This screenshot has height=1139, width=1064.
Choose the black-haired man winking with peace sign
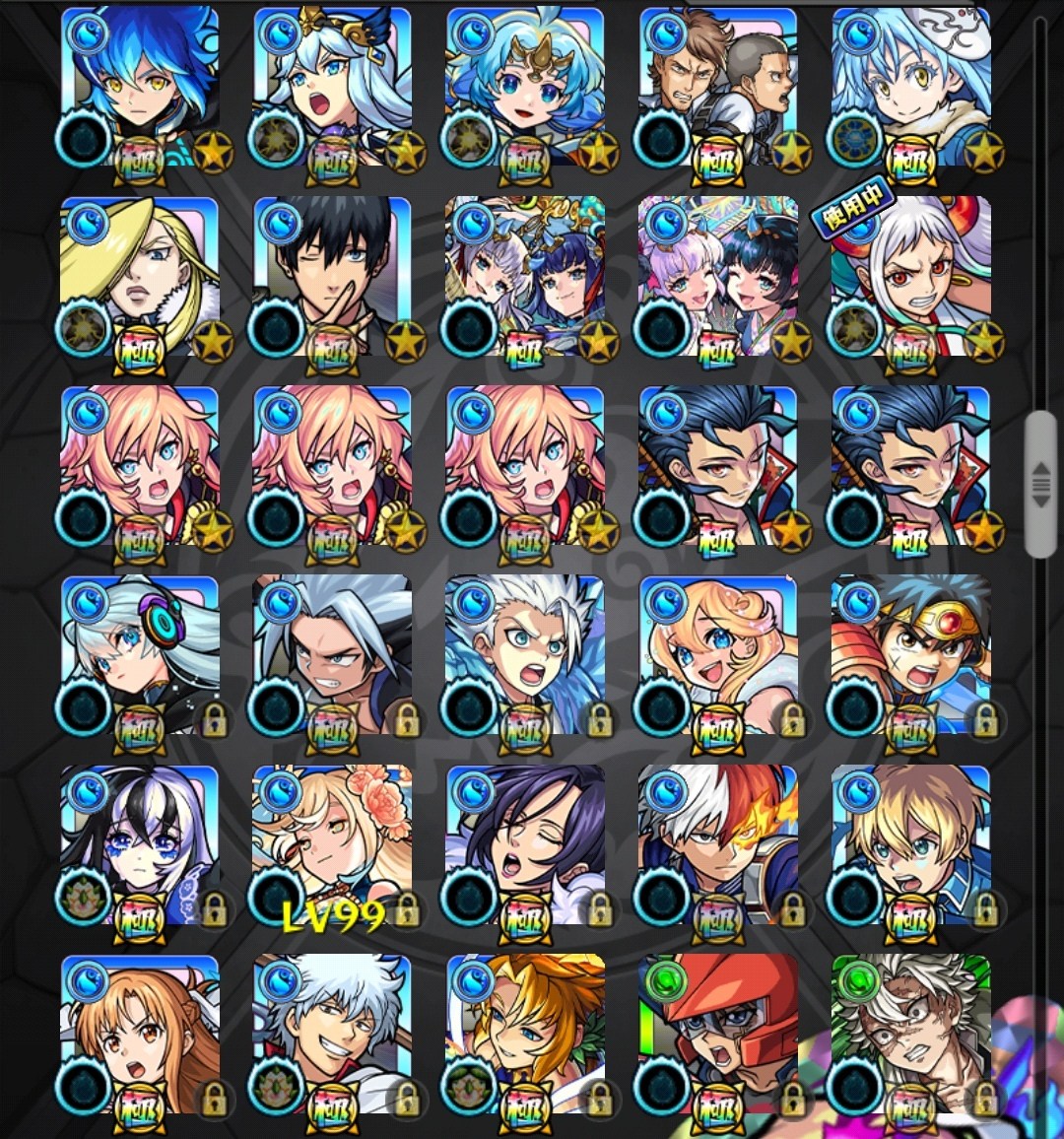pyautogui.click(x=332, y=276)
